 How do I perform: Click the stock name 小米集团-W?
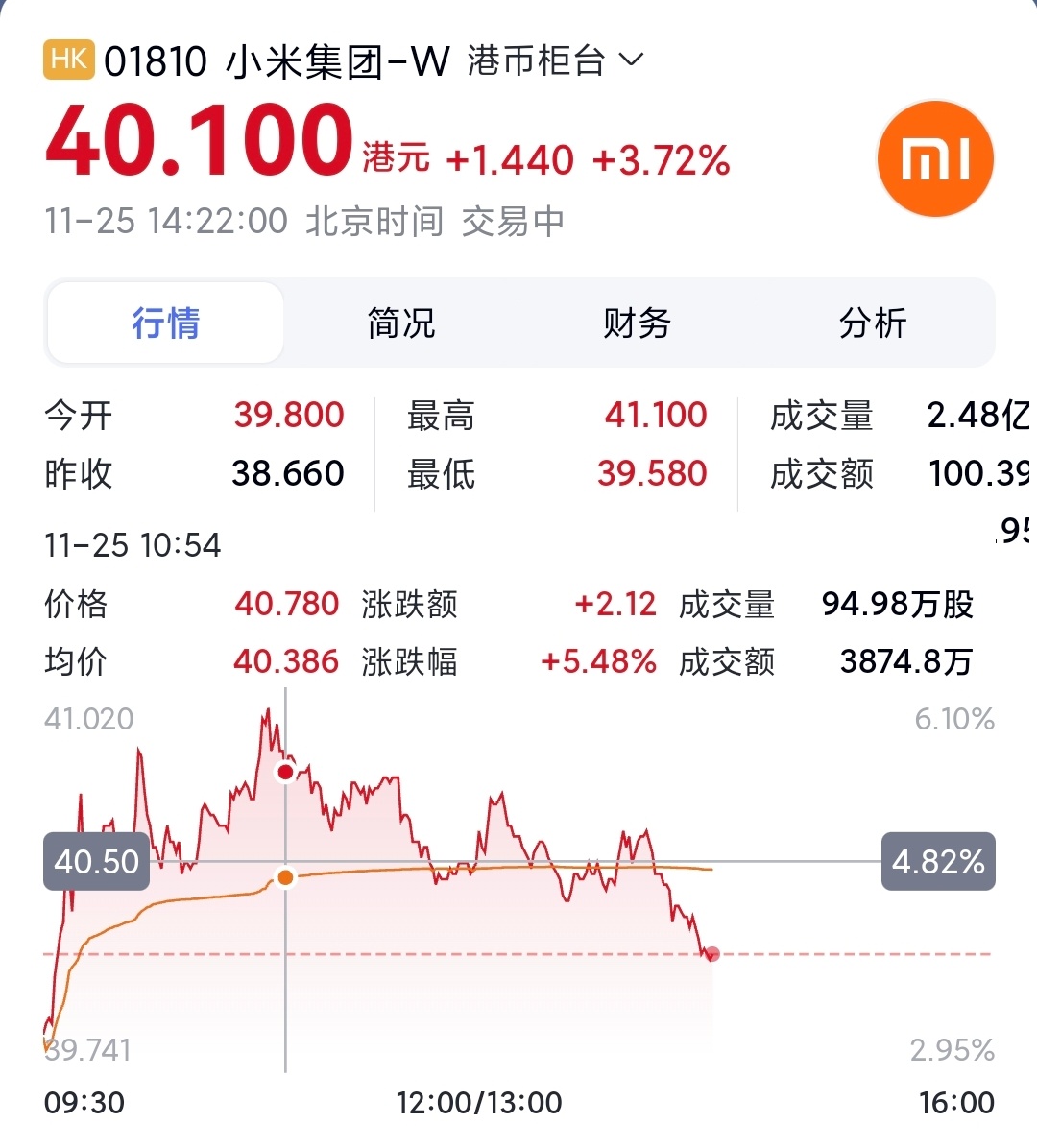(338, 60)
